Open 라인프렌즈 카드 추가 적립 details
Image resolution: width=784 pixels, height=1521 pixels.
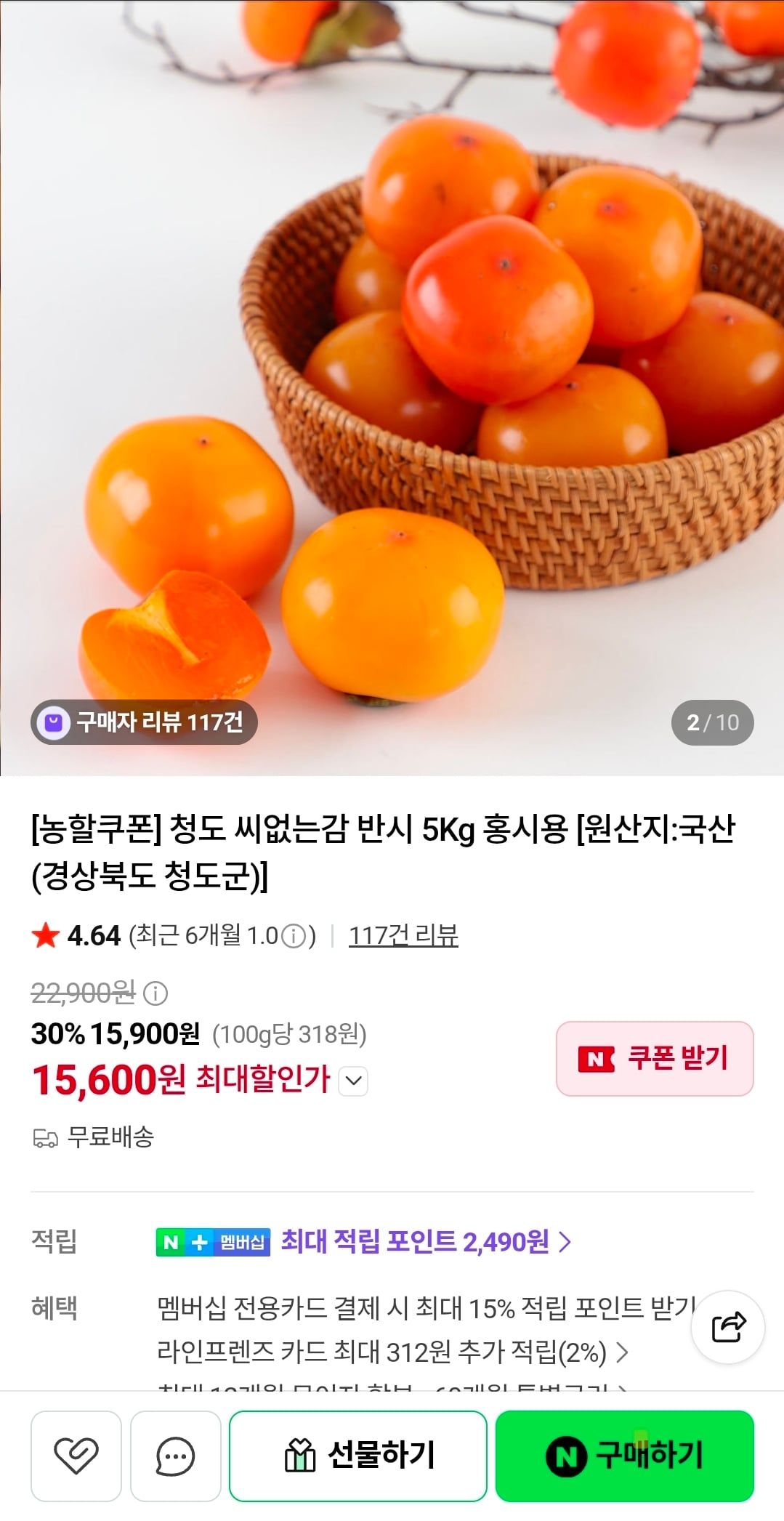coord(392,1352)
